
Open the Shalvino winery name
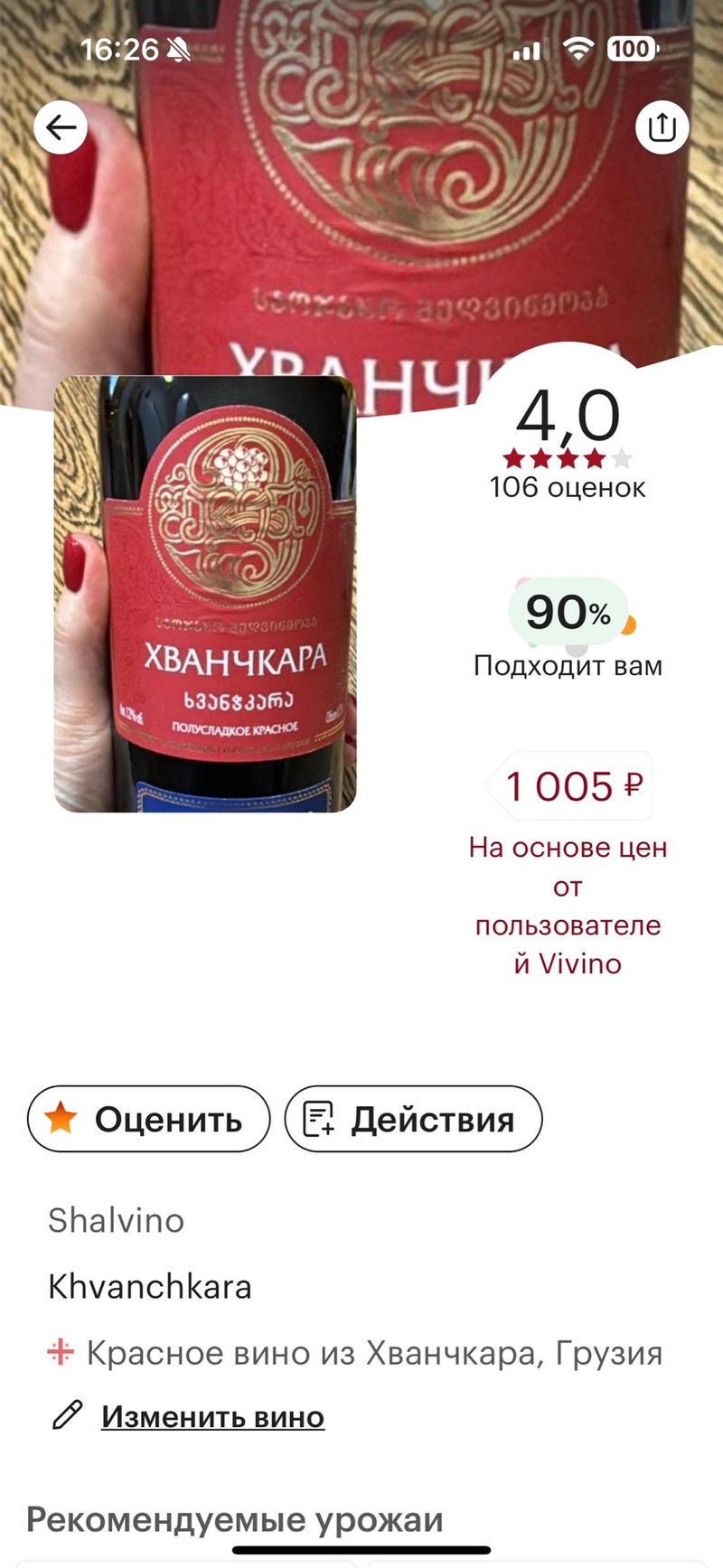point(117,1220)
